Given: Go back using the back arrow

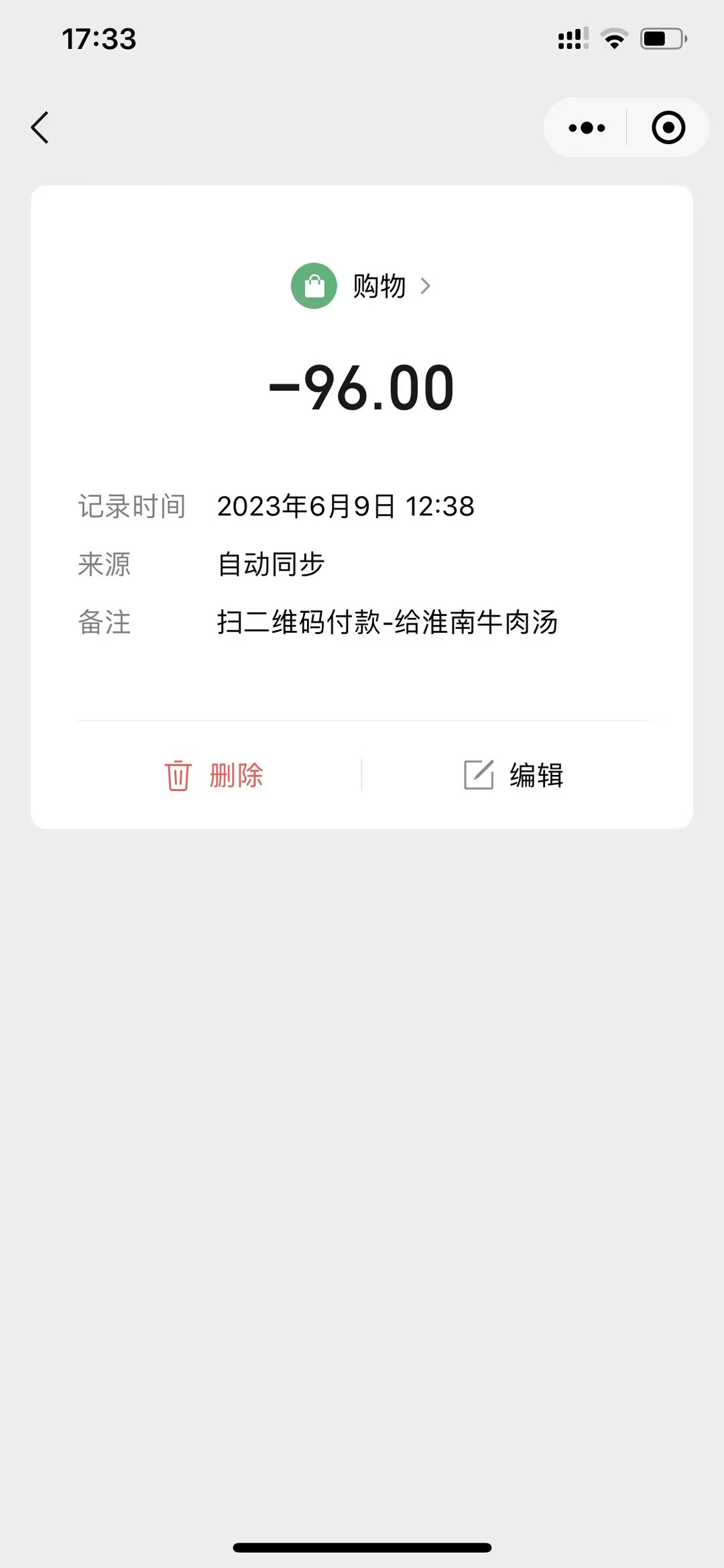Looking at the screenshot, I should 40,127.
